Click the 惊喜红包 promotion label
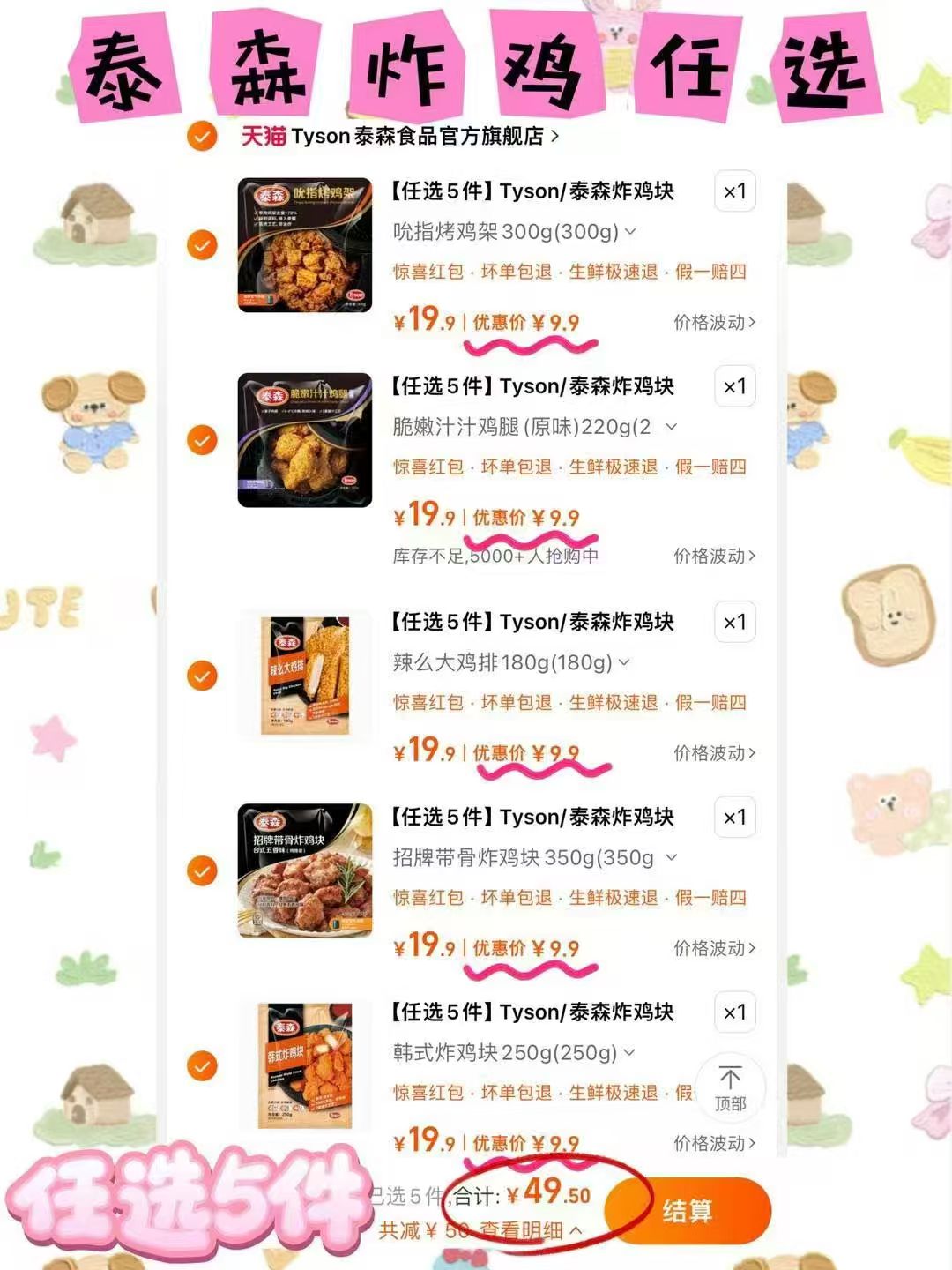 (430, 272)
